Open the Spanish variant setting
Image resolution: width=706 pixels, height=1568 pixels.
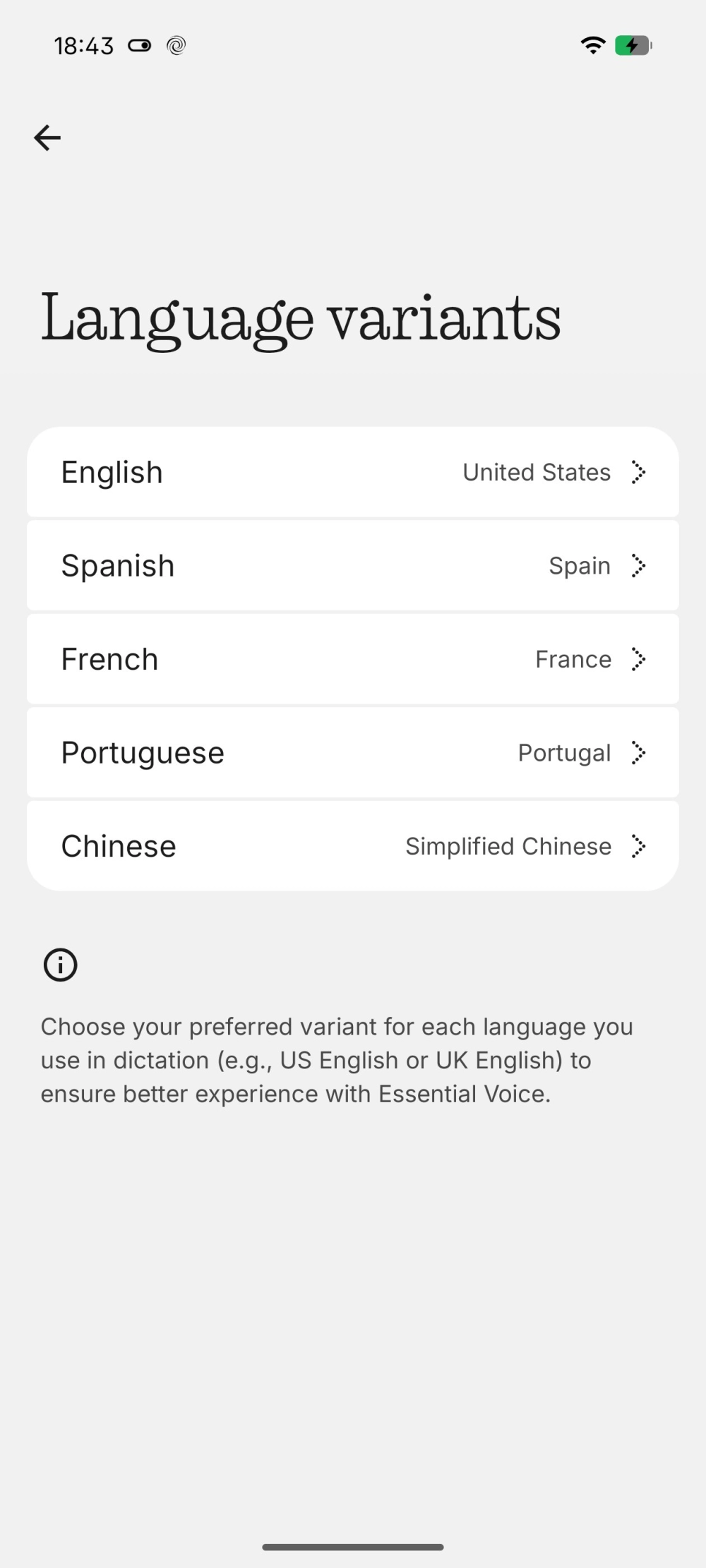point(353,566)
